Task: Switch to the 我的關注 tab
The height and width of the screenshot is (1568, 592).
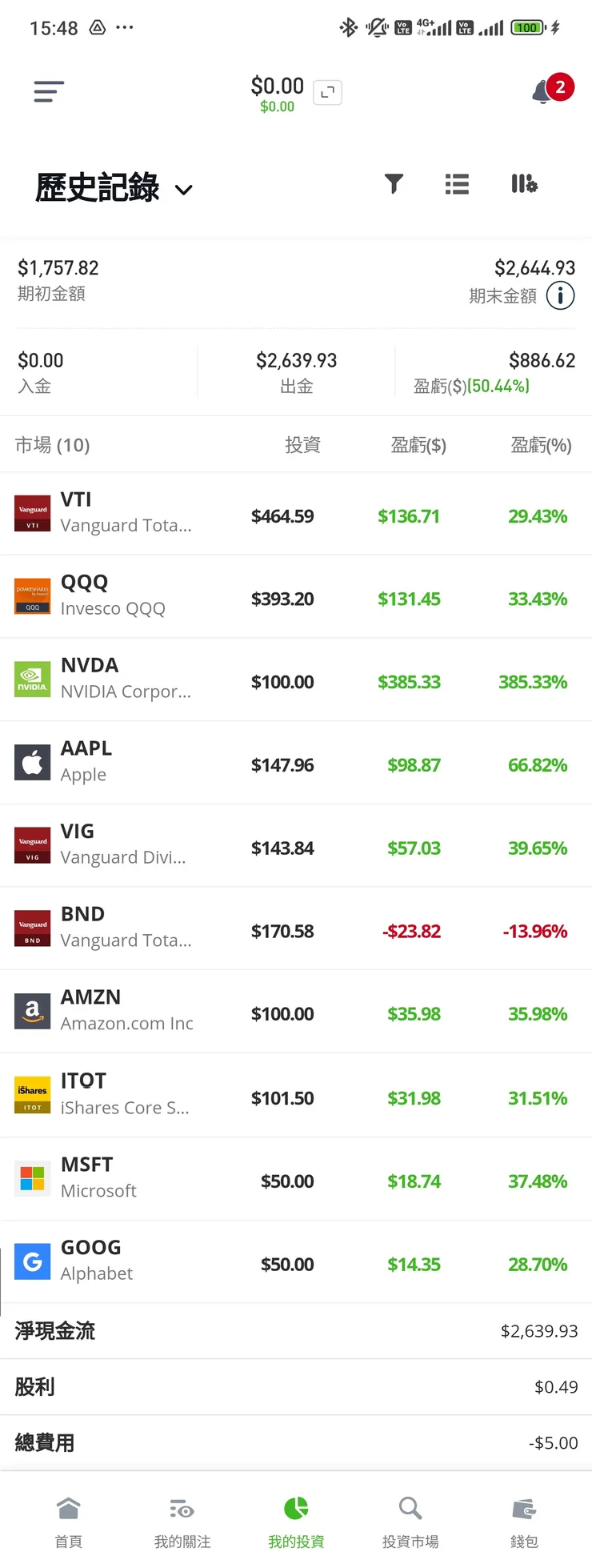Action: click(x=182, y=1522)
